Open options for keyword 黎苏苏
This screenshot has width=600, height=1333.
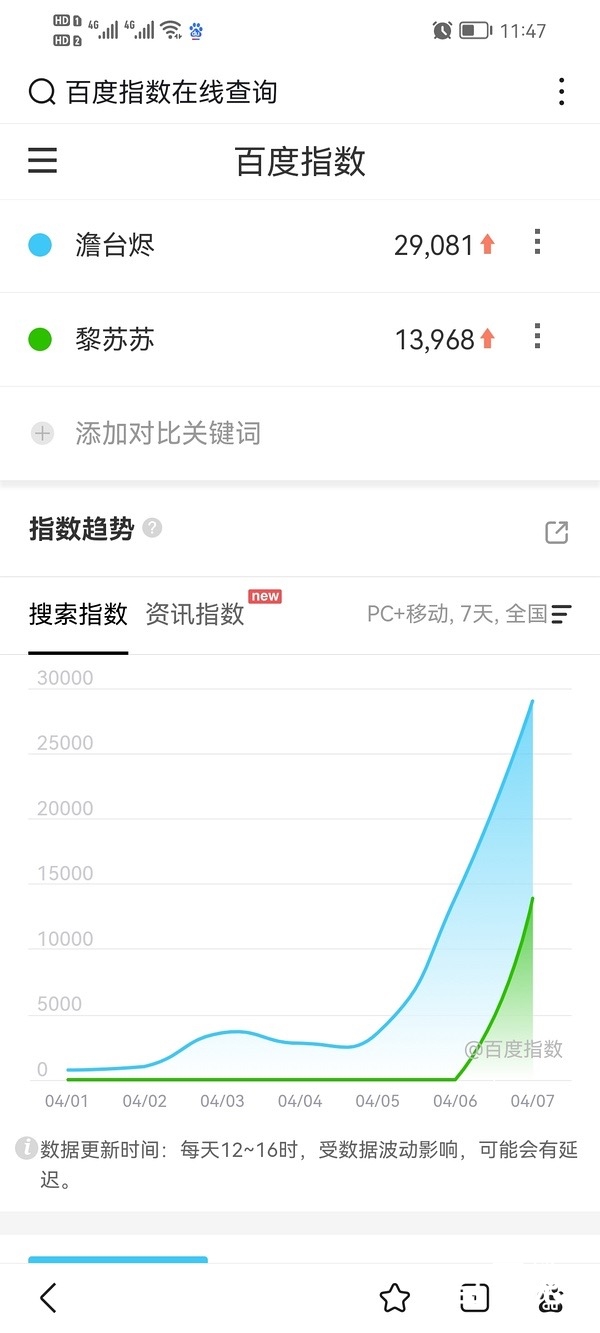(537, 337)
